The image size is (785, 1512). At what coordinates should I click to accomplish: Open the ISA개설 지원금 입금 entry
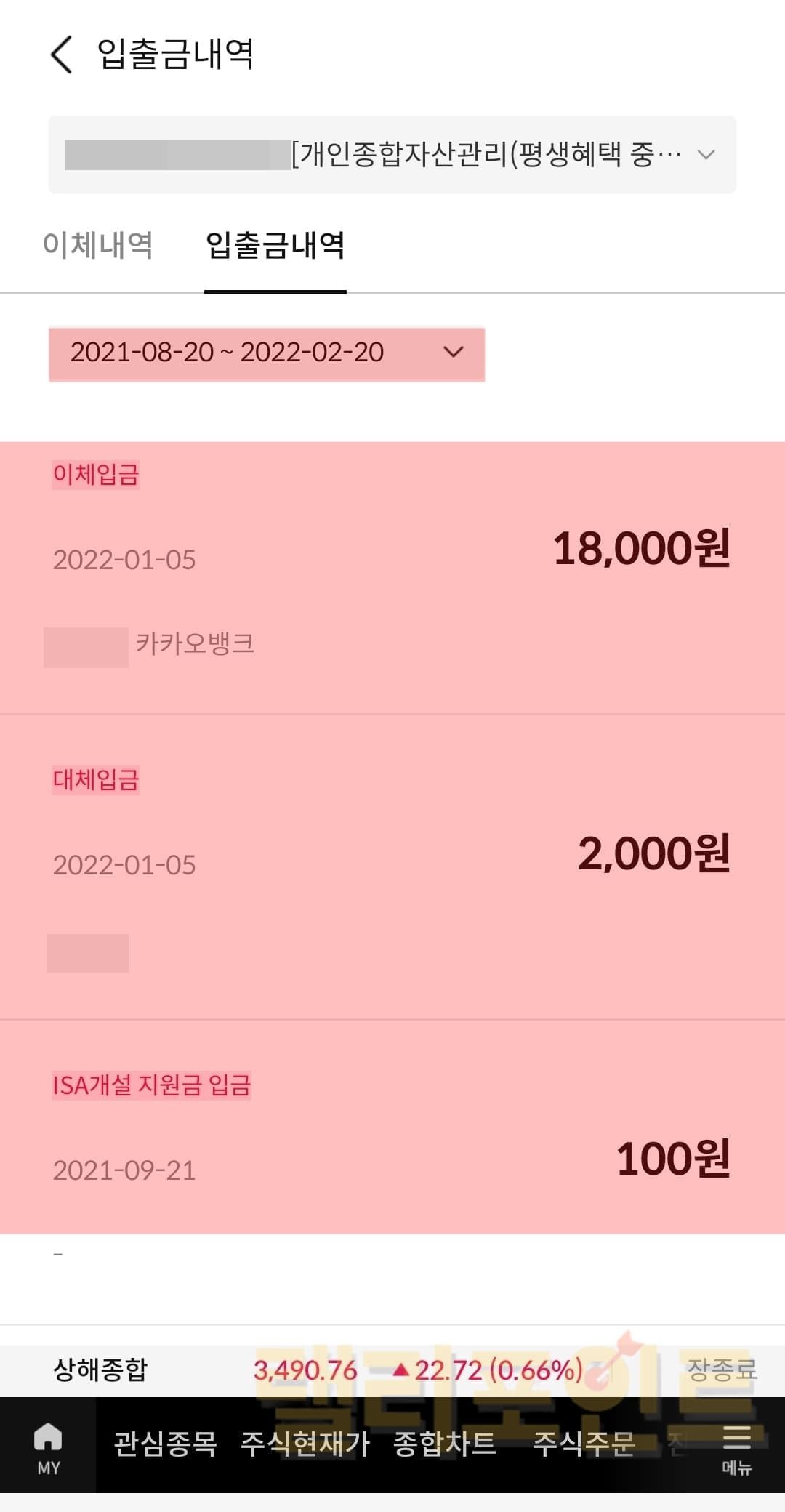(x=392, y=1134)
